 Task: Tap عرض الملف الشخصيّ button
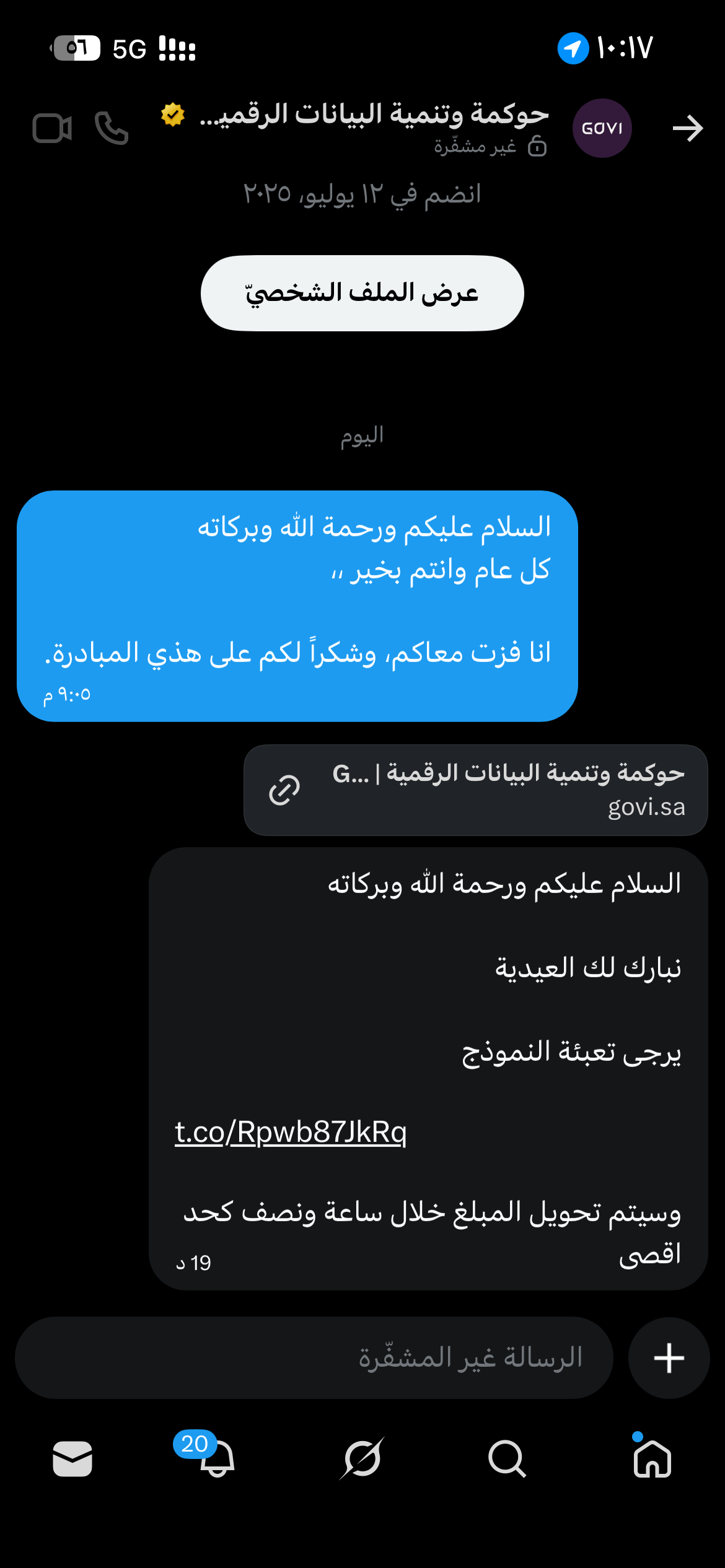click(x=362, y=293)
